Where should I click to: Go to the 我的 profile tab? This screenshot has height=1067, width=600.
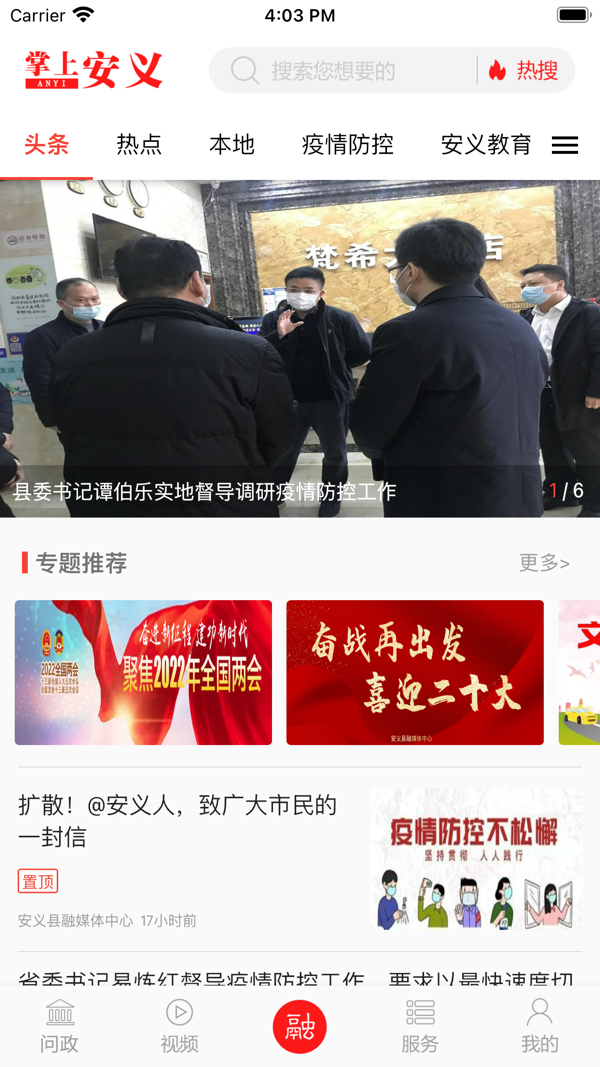pyautogui.click(x=540, y=1026)
